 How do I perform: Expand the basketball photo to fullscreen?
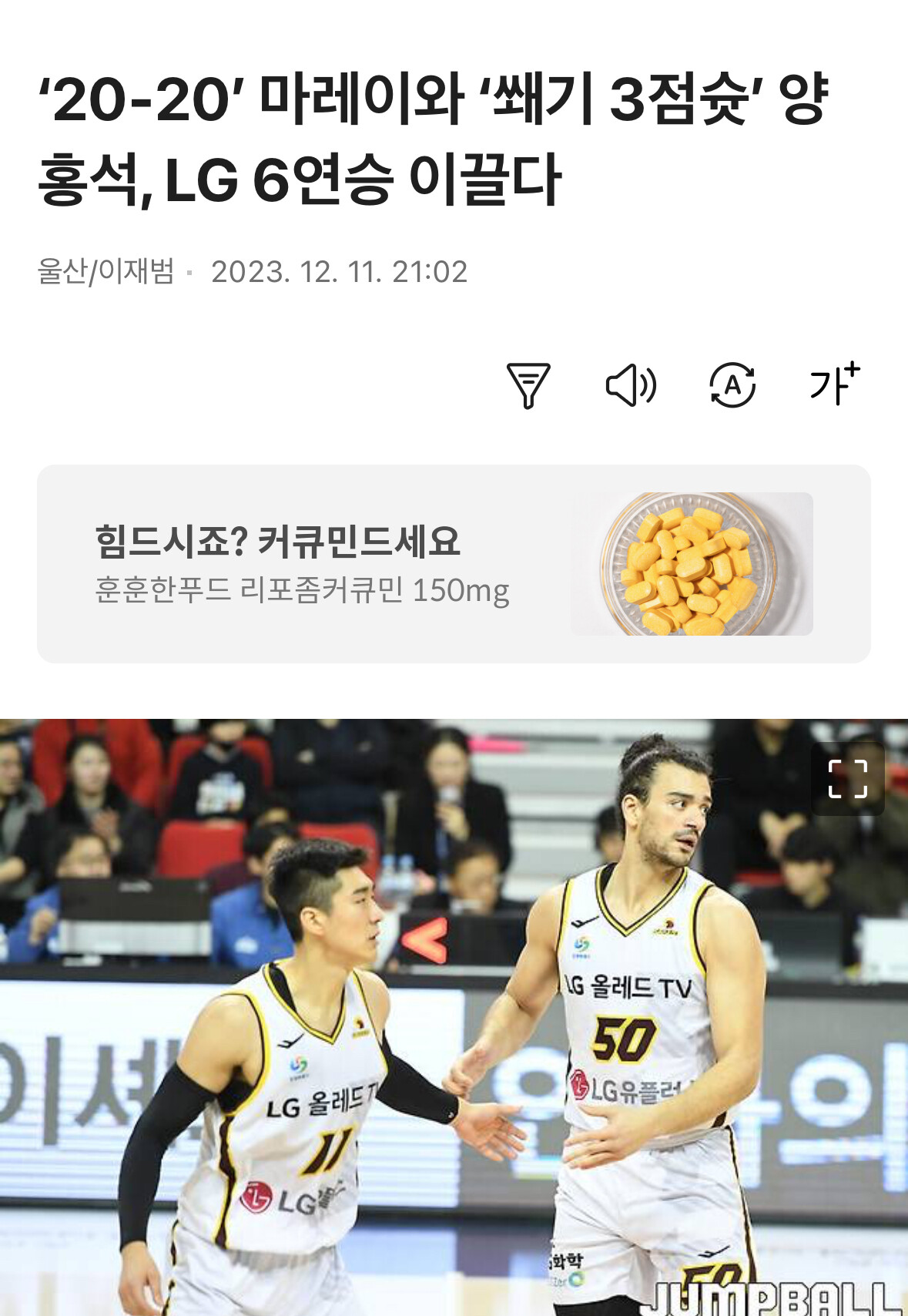pyautogui.click(x=848, y=778)
